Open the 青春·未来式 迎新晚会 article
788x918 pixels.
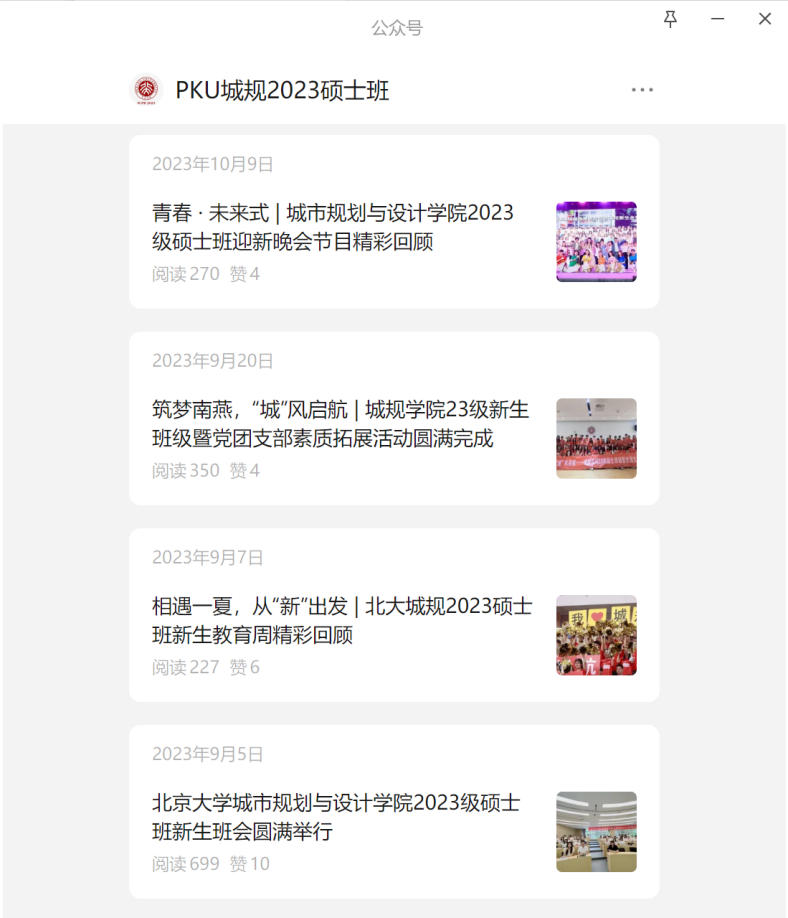click(x=333, y=227)
